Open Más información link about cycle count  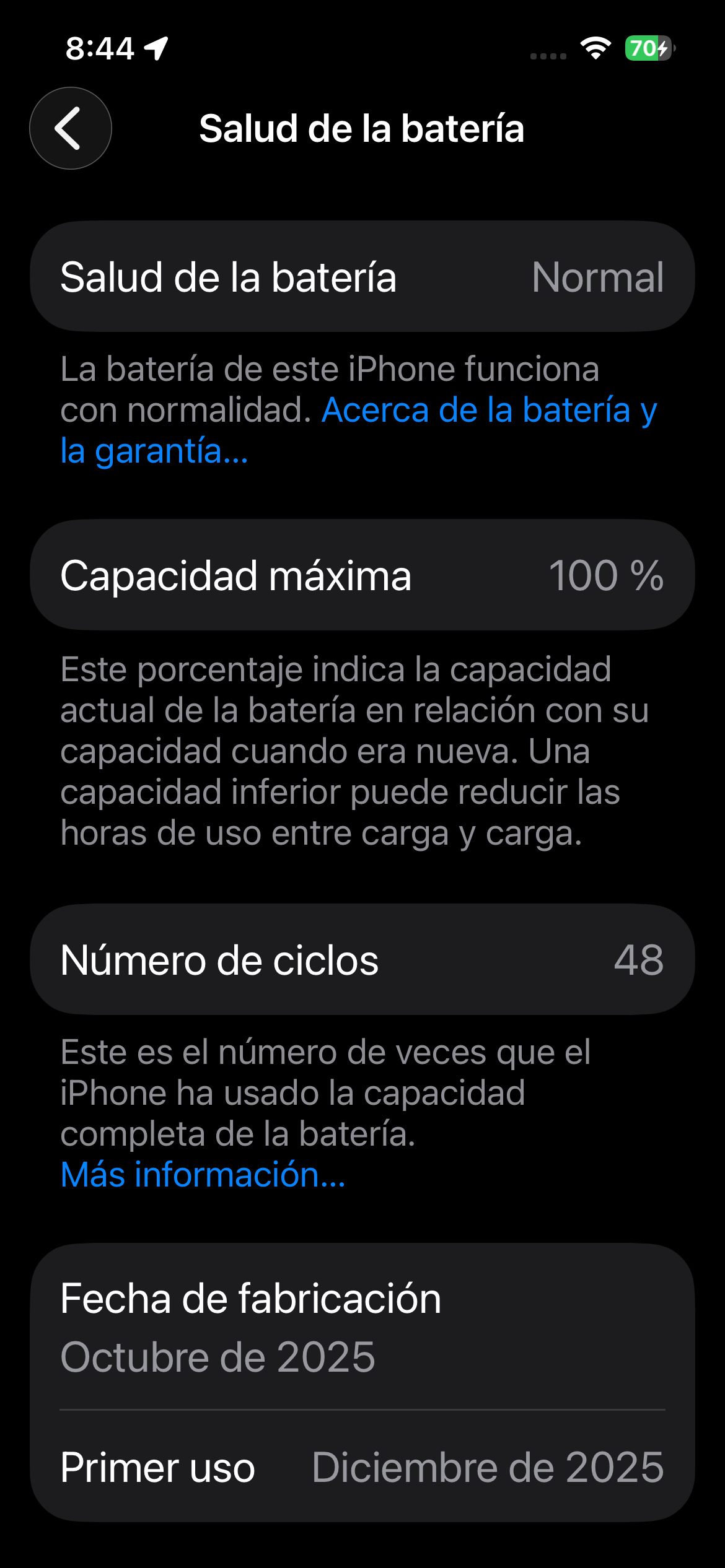click(x=203, y=1175)
